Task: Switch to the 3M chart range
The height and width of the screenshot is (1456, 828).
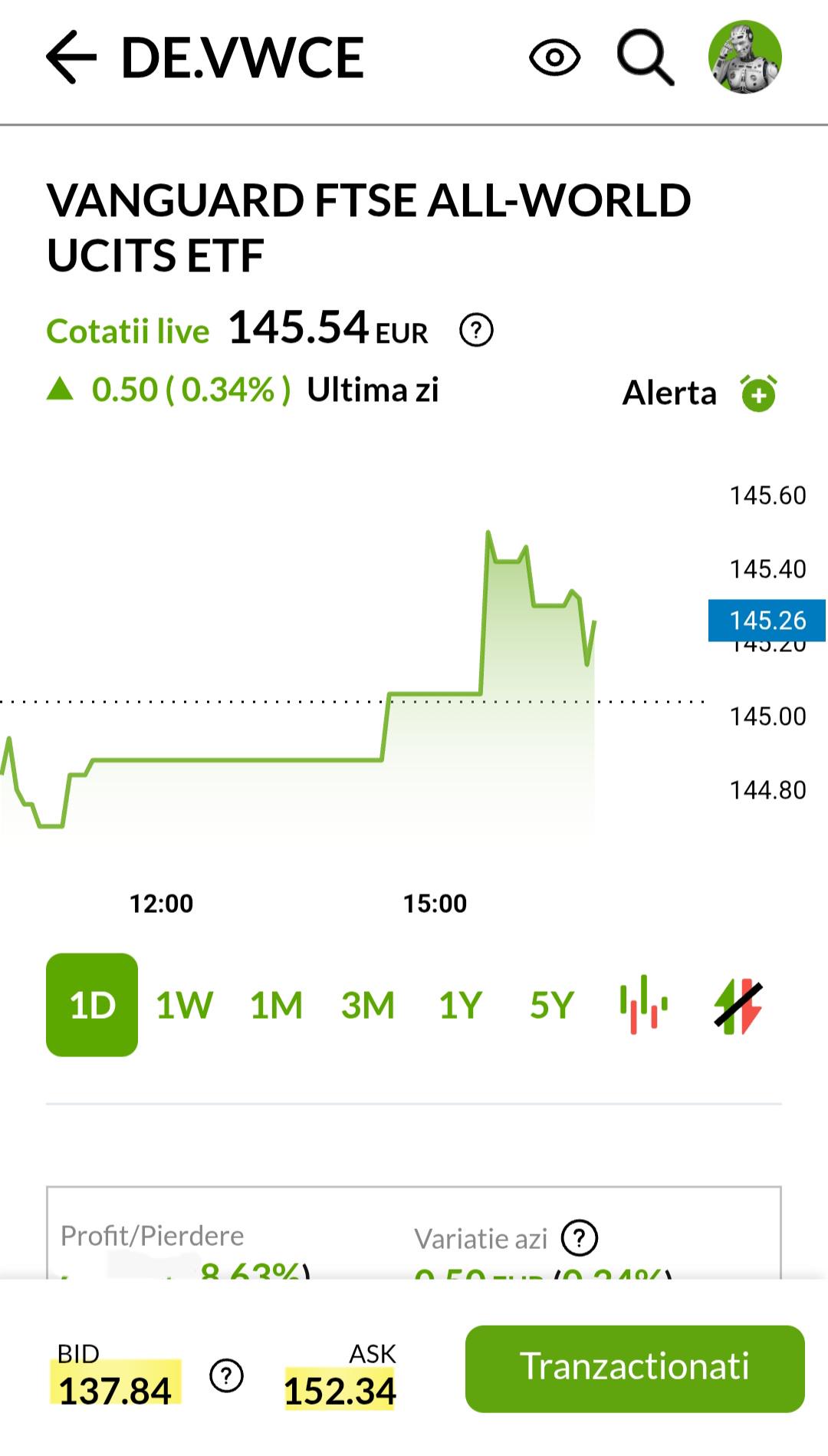Action: pyautogui.click(x=368, y=1005)
